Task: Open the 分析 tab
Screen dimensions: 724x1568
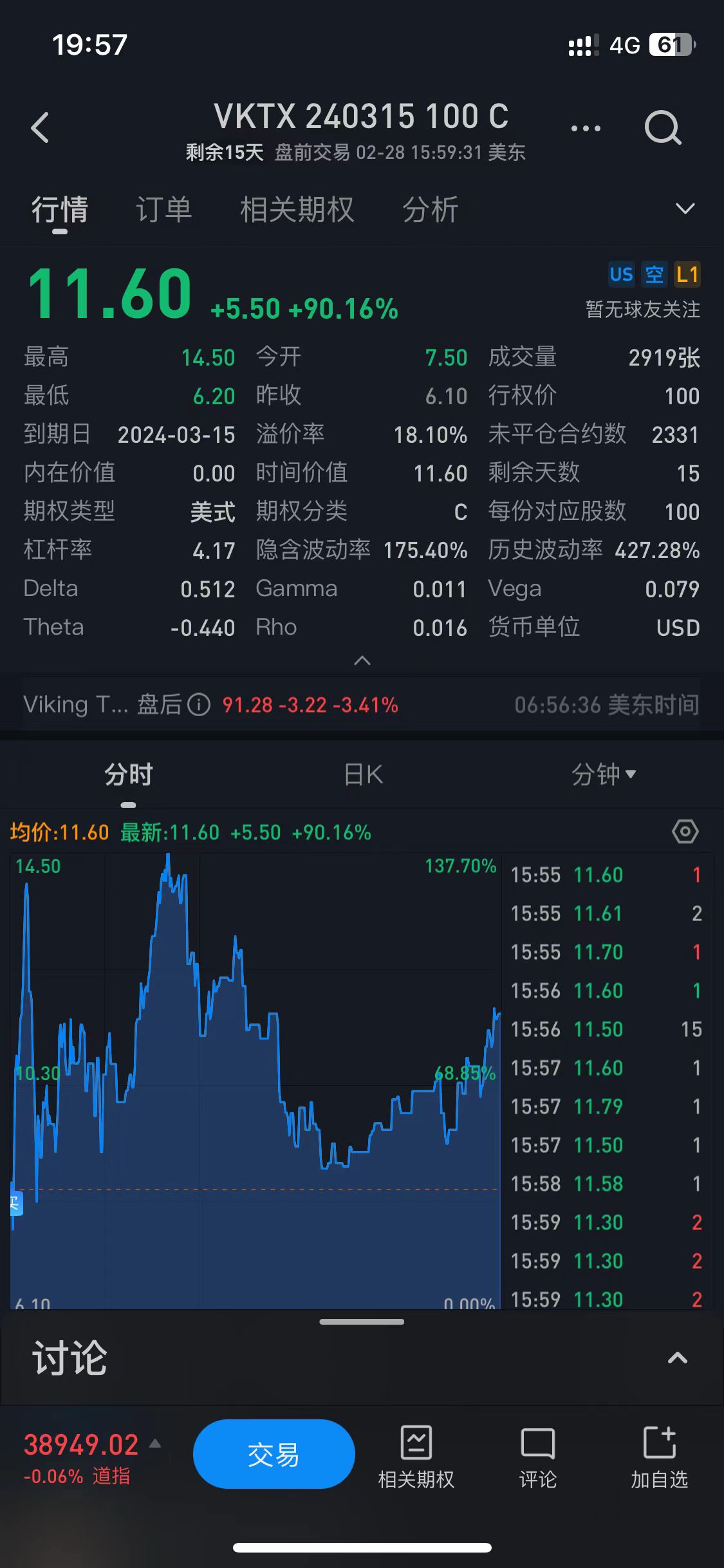Action: pyautogui.click(x=430, y=210)
